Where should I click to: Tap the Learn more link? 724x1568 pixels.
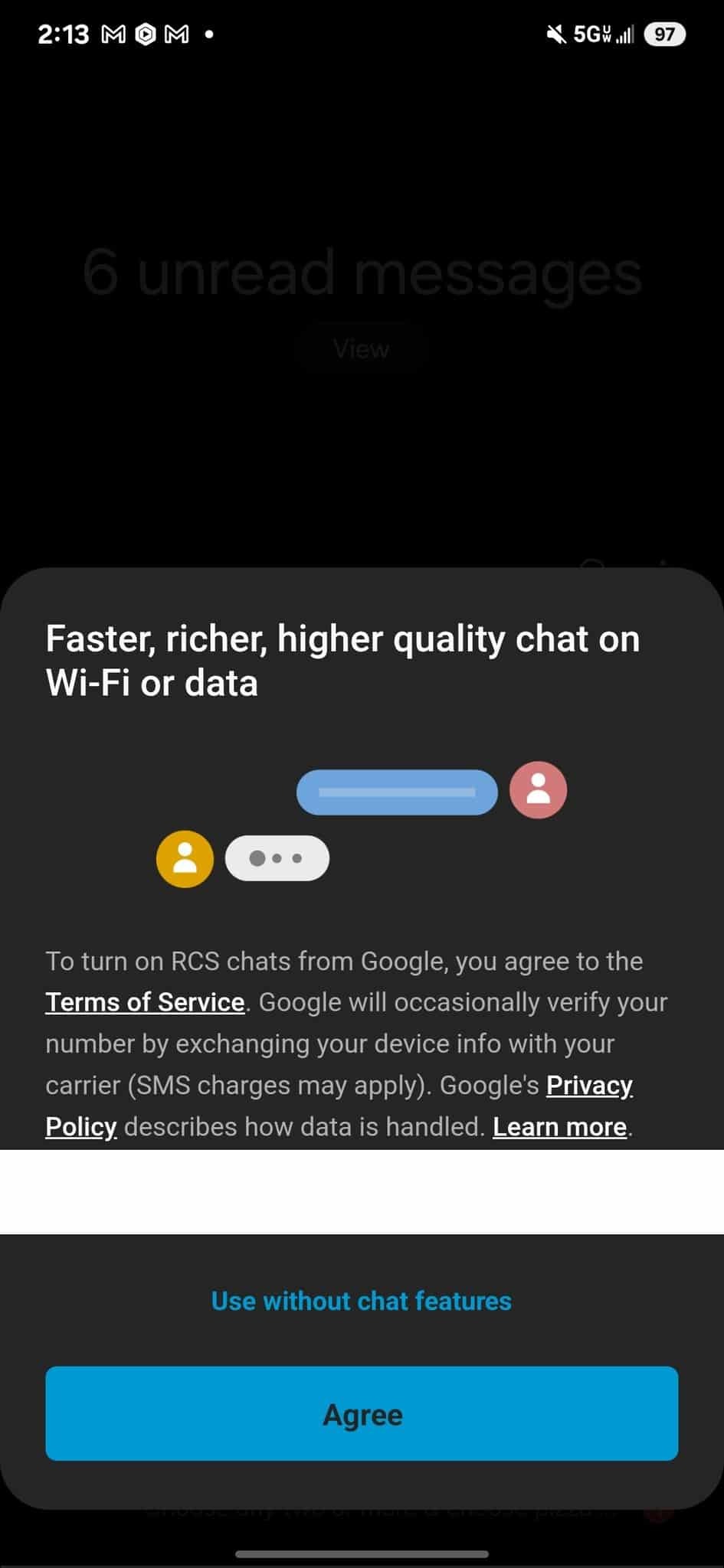(559, 1127)
